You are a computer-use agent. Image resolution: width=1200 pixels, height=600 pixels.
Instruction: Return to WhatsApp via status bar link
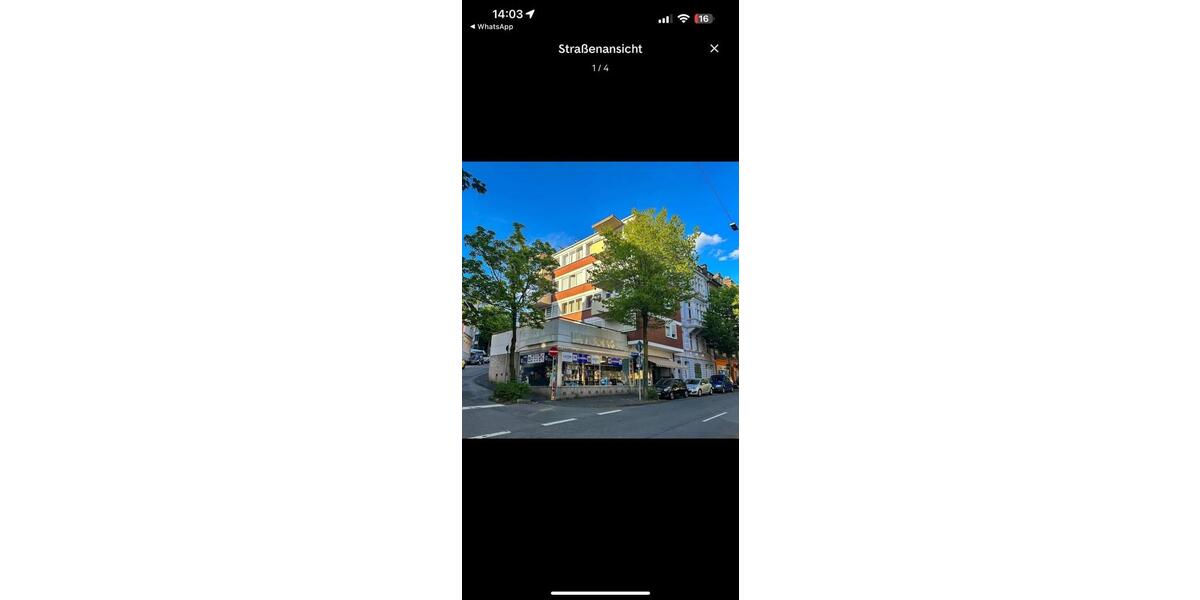491,27
